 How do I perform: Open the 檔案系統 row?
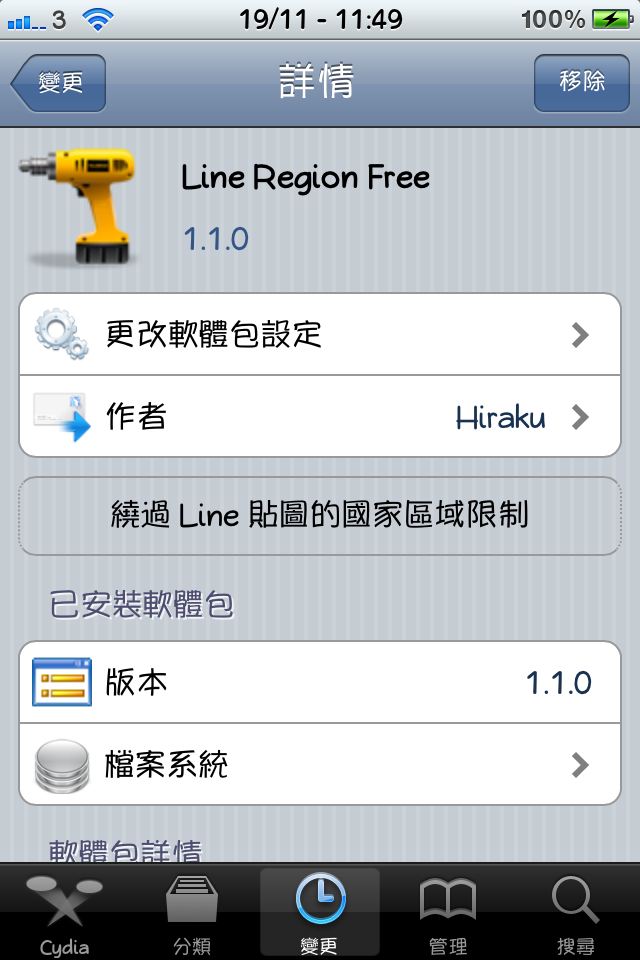click(320, 765)
